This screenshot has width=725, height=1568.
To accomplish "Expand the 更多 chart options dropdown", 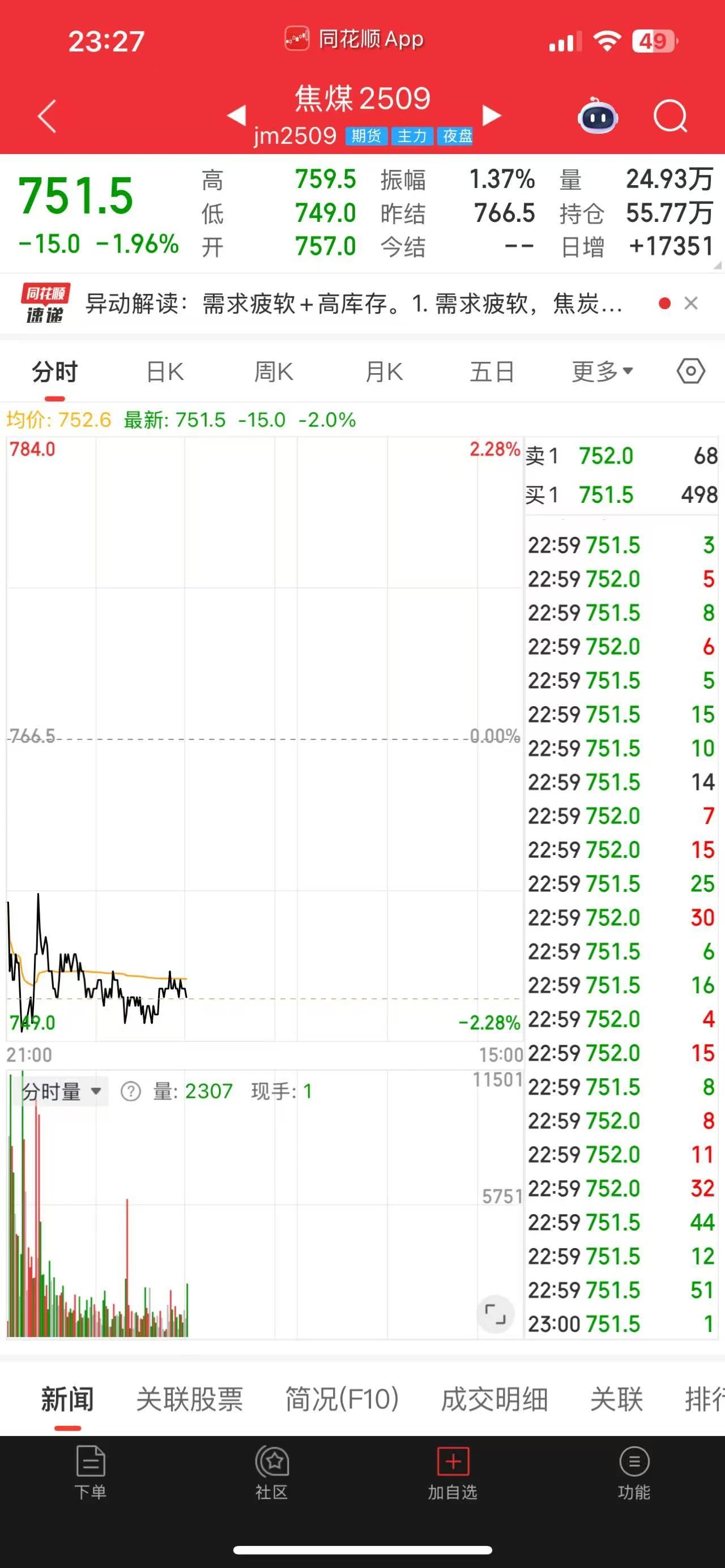I will [602, 371].
